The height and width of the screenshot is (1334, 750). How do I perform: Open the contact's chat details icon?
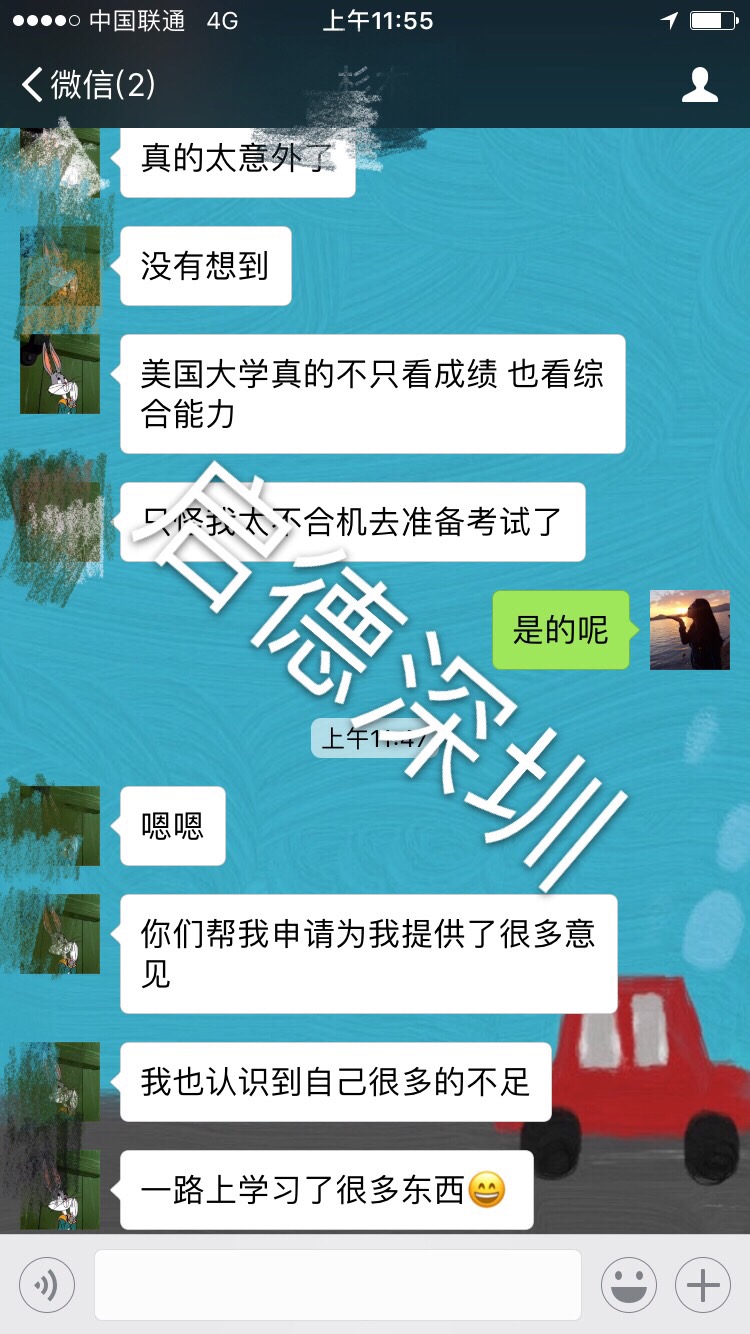coord(699,85)
